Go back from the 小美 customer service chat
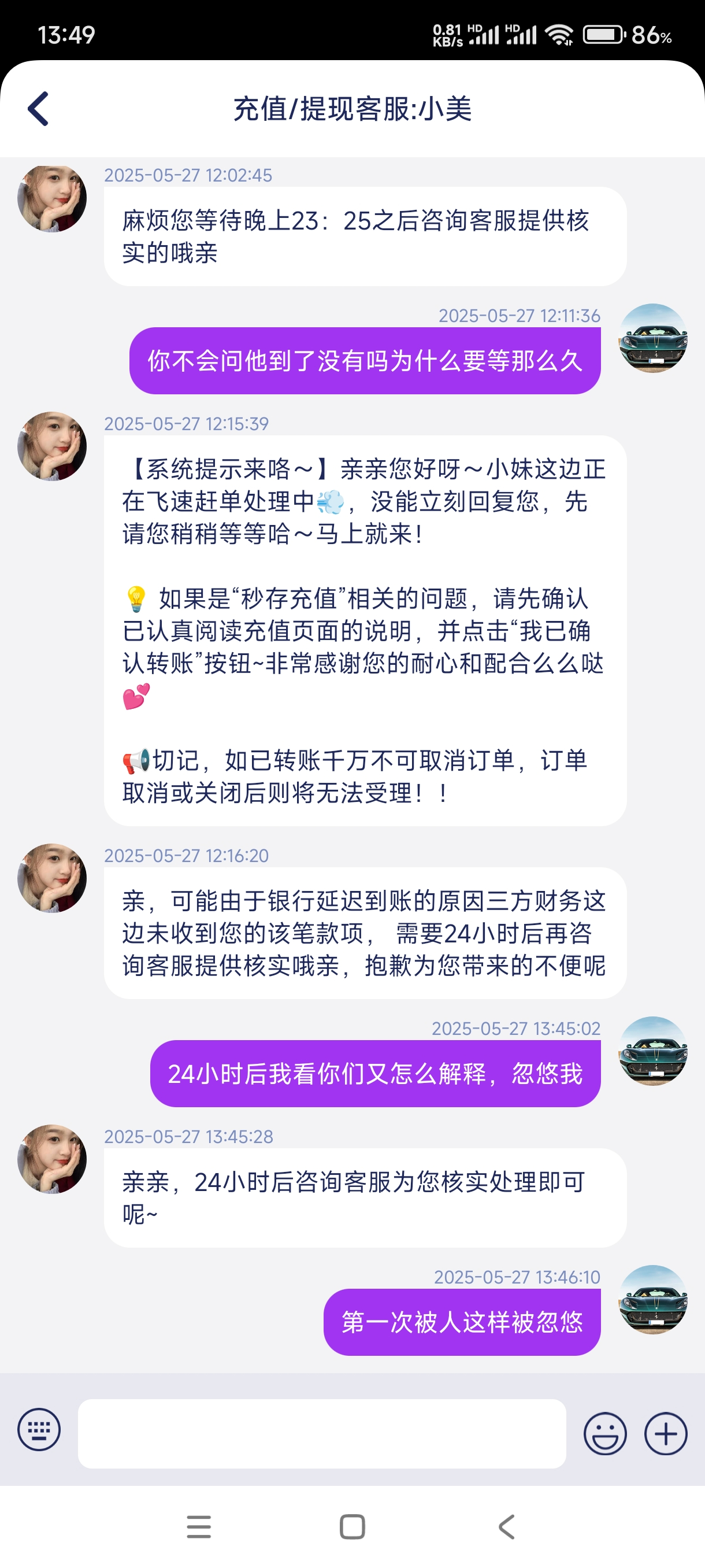The width and height of the screenshot is (705, 1568). click(38, 109)
